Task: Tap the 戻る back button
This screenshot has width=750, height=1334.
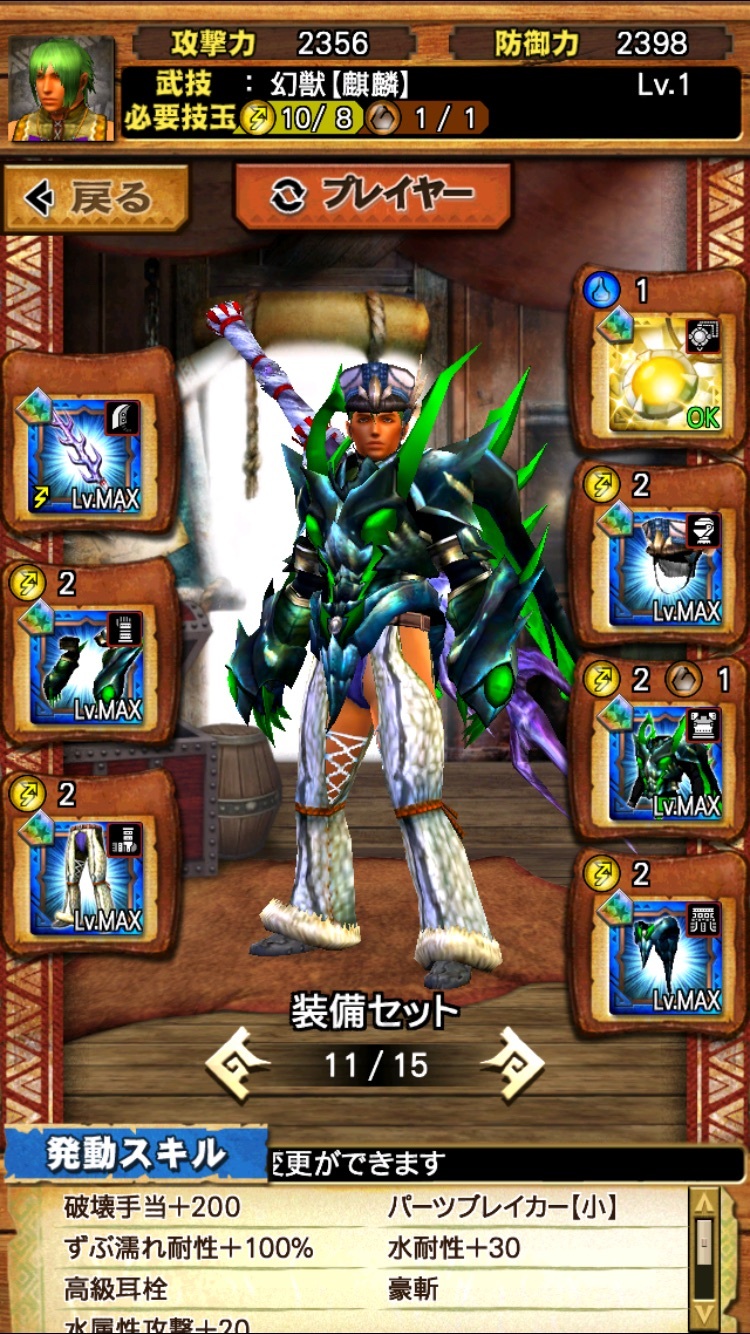Action: (x=95, y=198)
